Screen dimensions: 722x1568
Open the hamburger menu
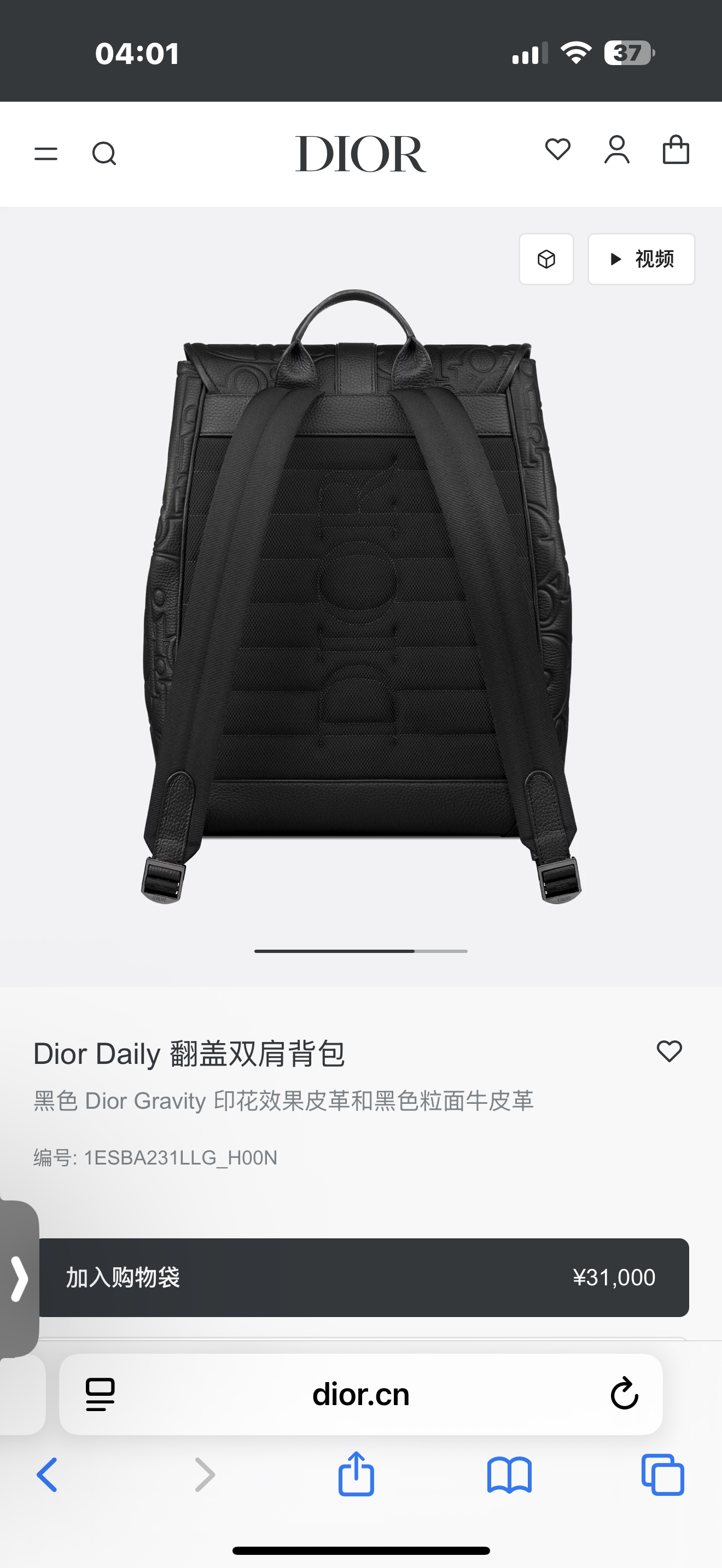pyautogui.click(x=45, y=154)
